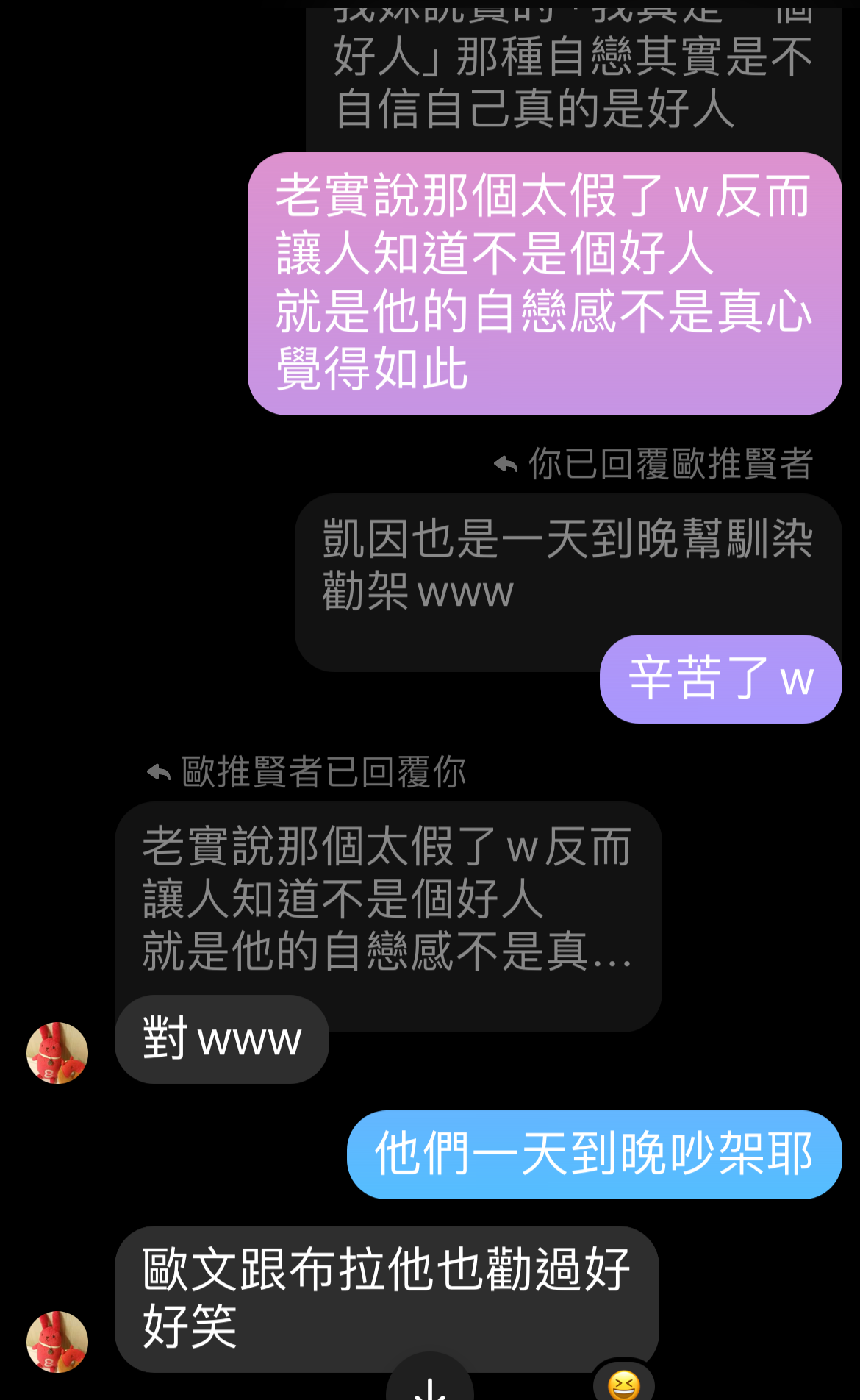Open sender's avatar beside 歐文跟布拉他也勸過好好笑 message
The image size is (860, 1400).
(57, 1342)
